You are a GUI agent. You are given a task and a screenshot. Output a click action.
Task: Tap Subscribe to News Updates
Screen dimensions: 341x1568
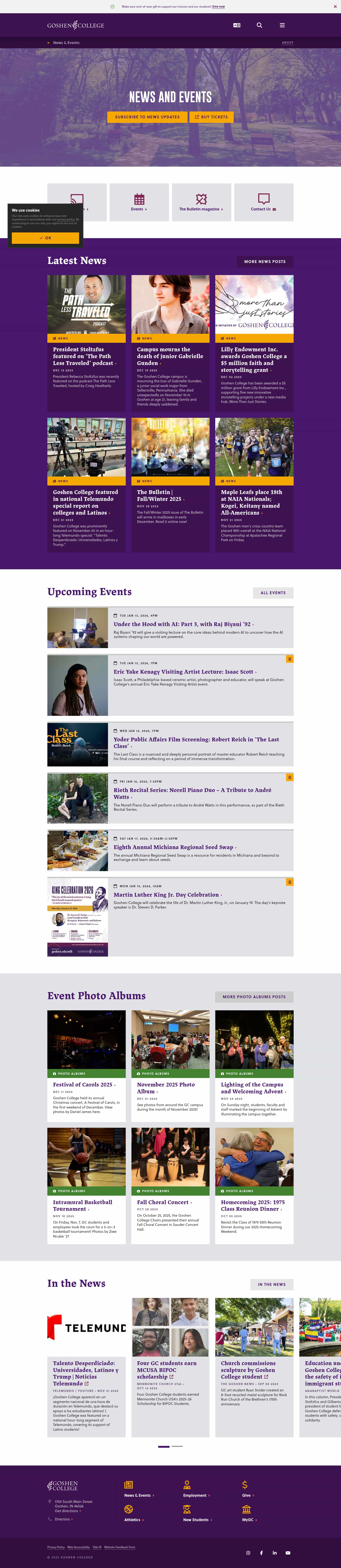click(147, 117)
